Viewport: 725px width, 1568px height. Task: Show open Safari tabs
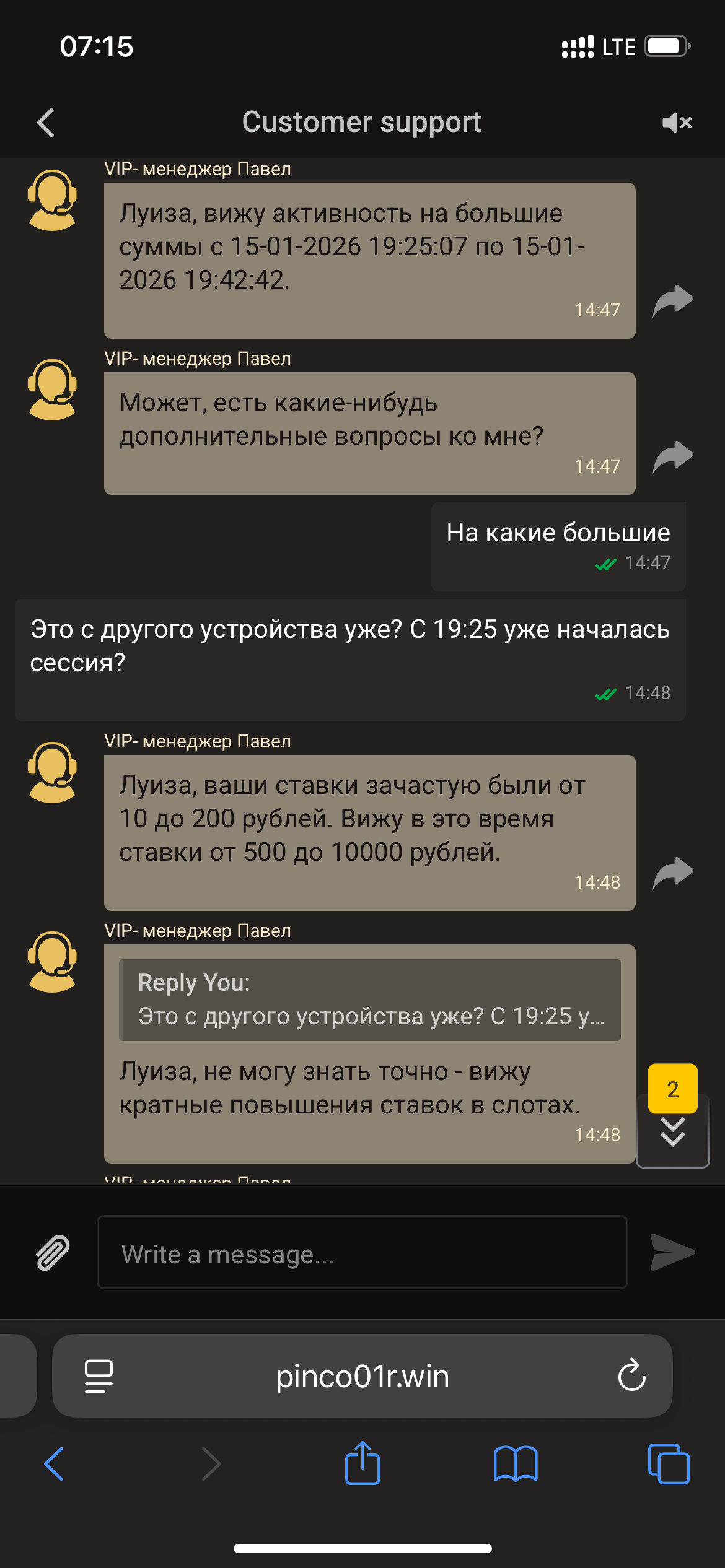668,1464
